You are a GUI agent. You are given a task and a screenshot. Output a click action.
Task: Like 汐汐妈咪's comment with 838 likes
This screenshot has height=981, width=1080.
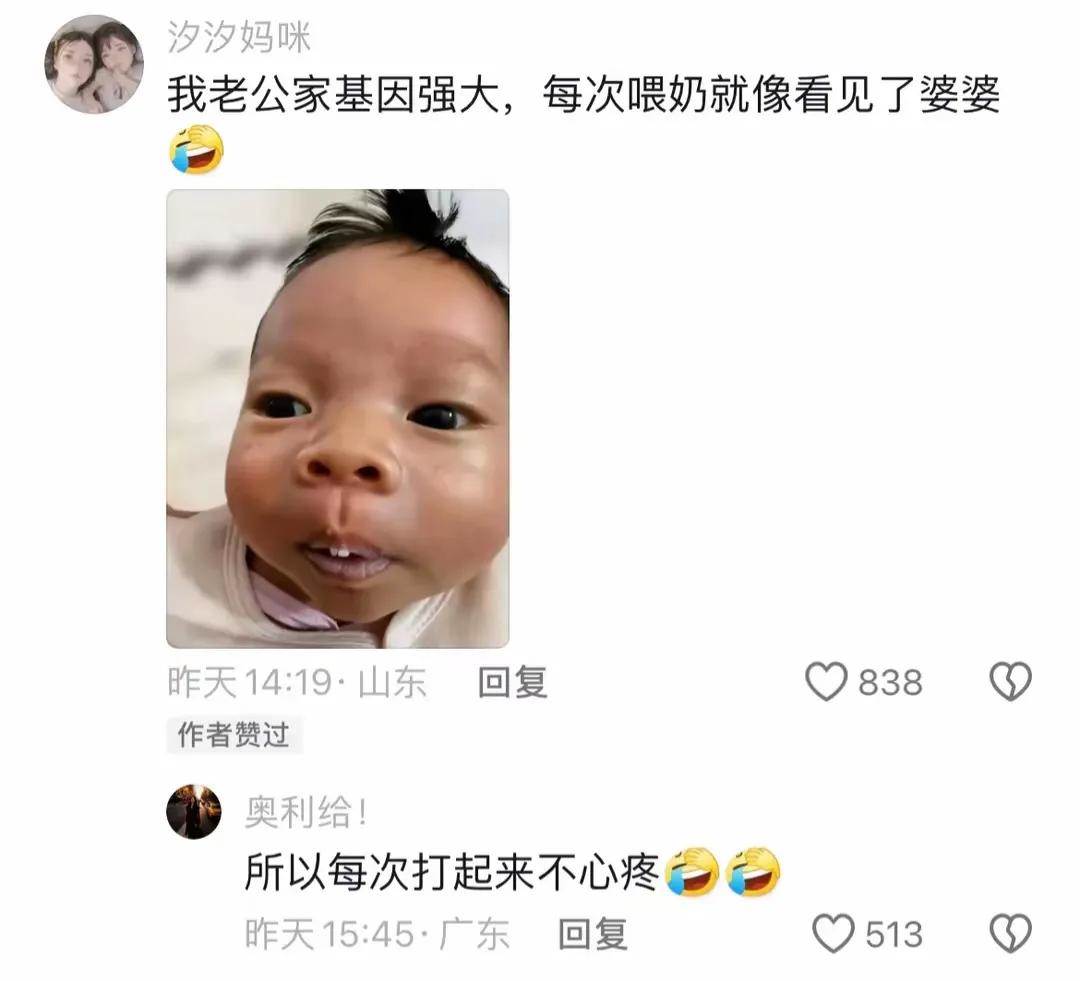[827, 683]
